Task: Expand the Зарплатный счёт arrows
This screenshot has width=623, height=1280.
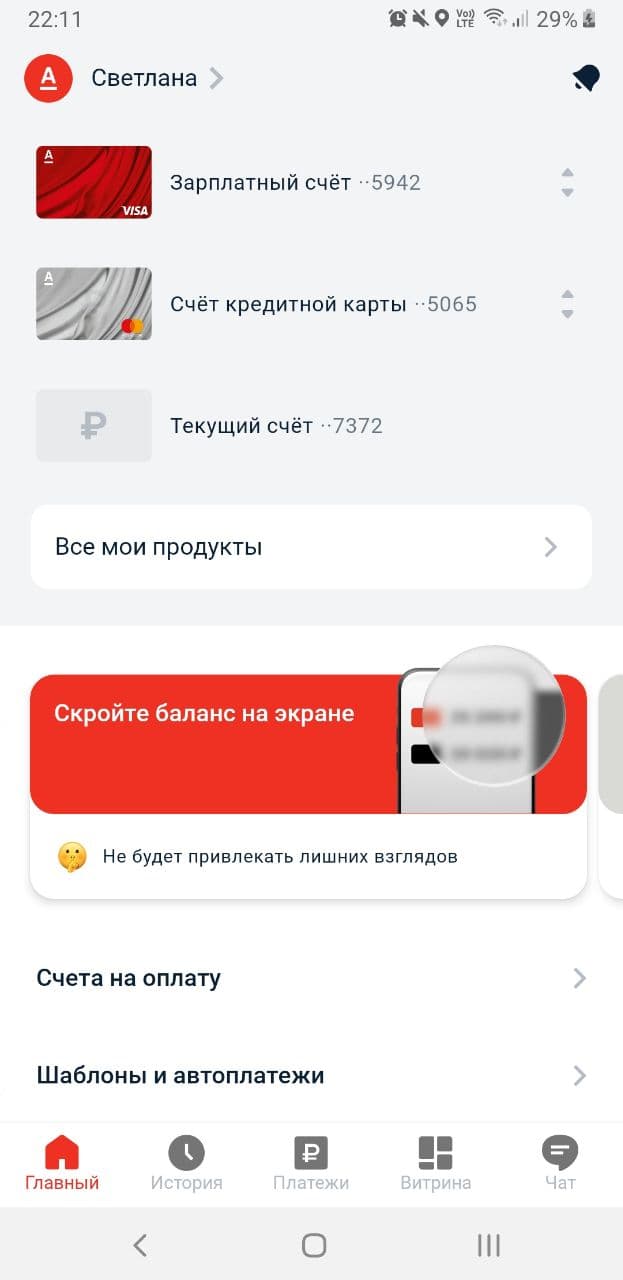Action: coord(567,183)
